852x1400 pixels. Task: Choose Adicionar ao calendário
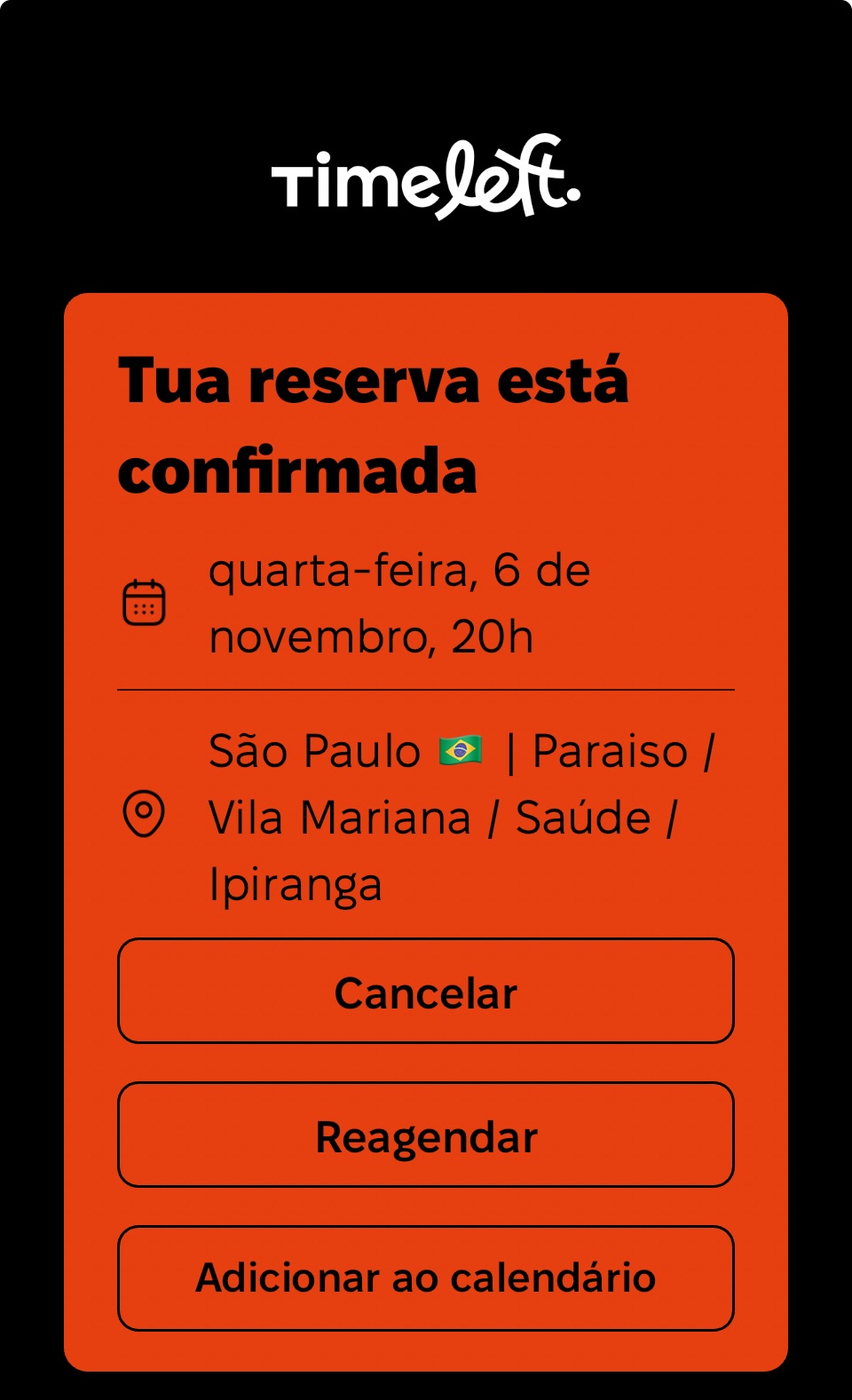point(426,1278)
